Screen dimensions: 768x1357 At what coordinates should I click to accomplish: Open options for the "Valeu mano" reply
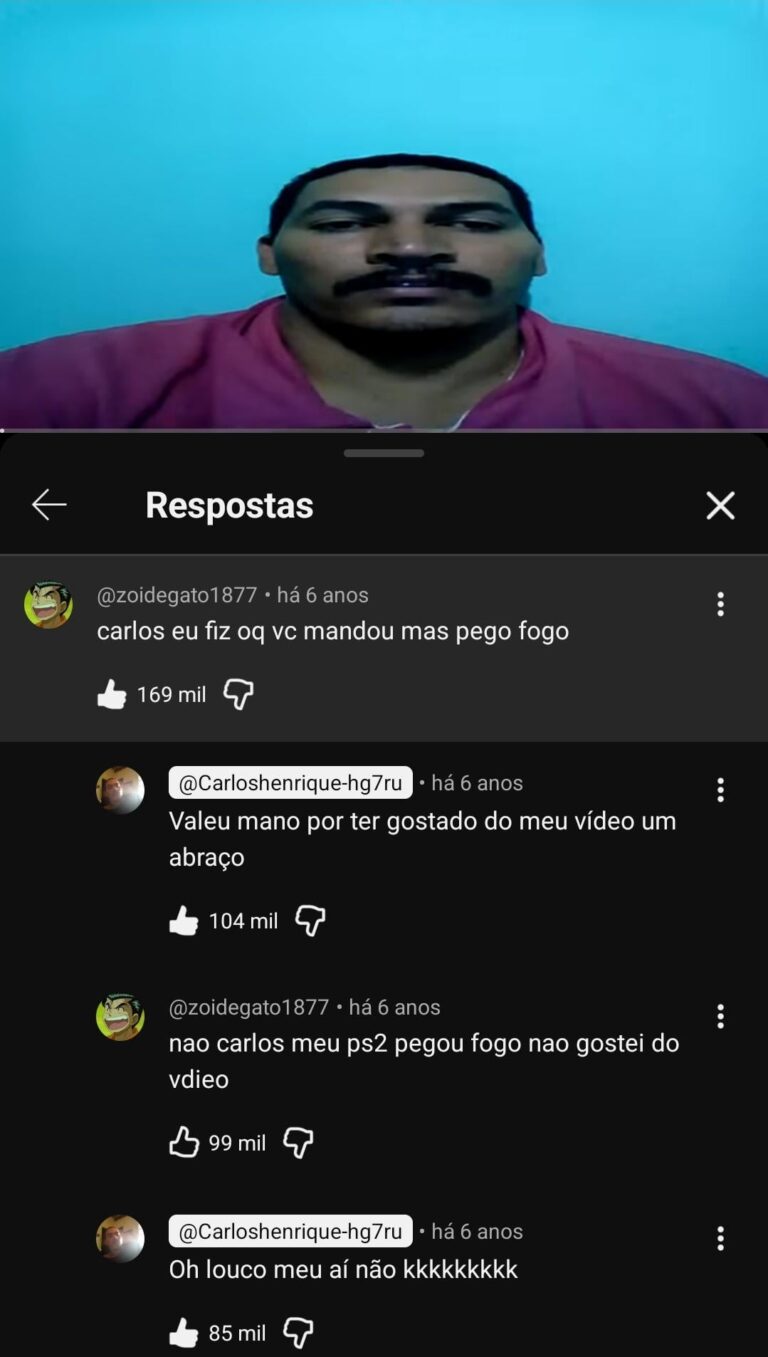point(720,790)
